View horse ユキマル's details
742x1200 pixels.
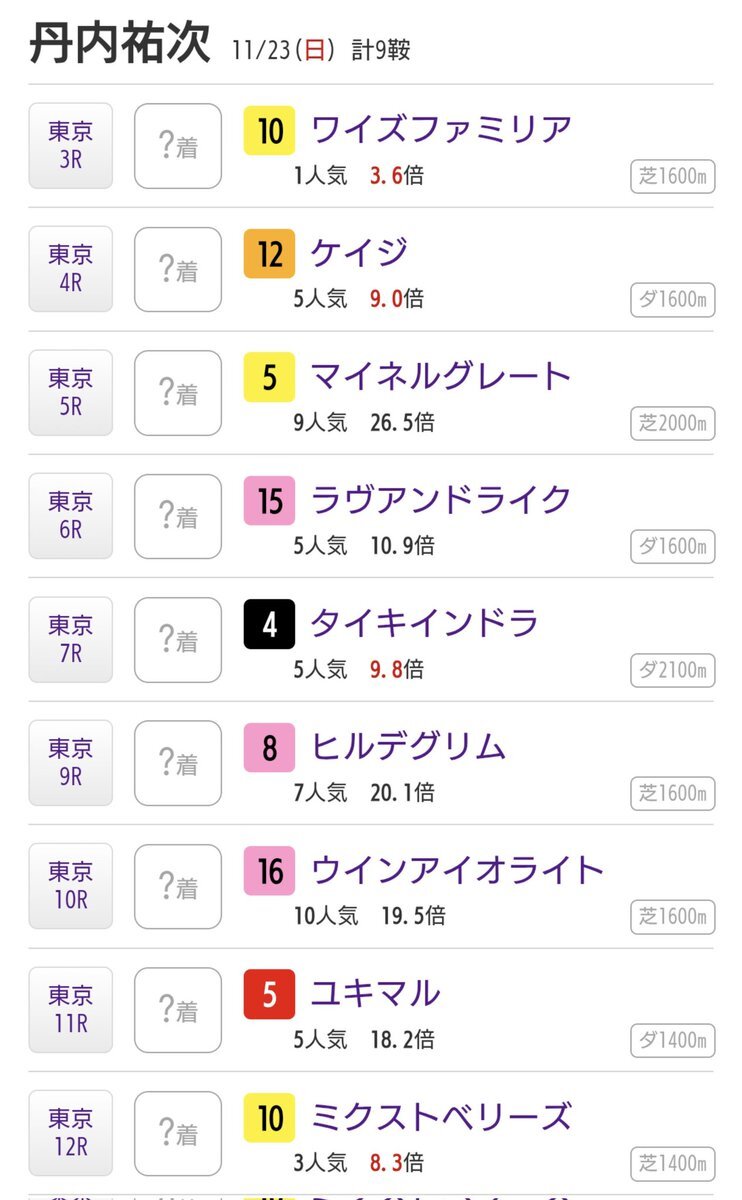(x=375, y=994)
